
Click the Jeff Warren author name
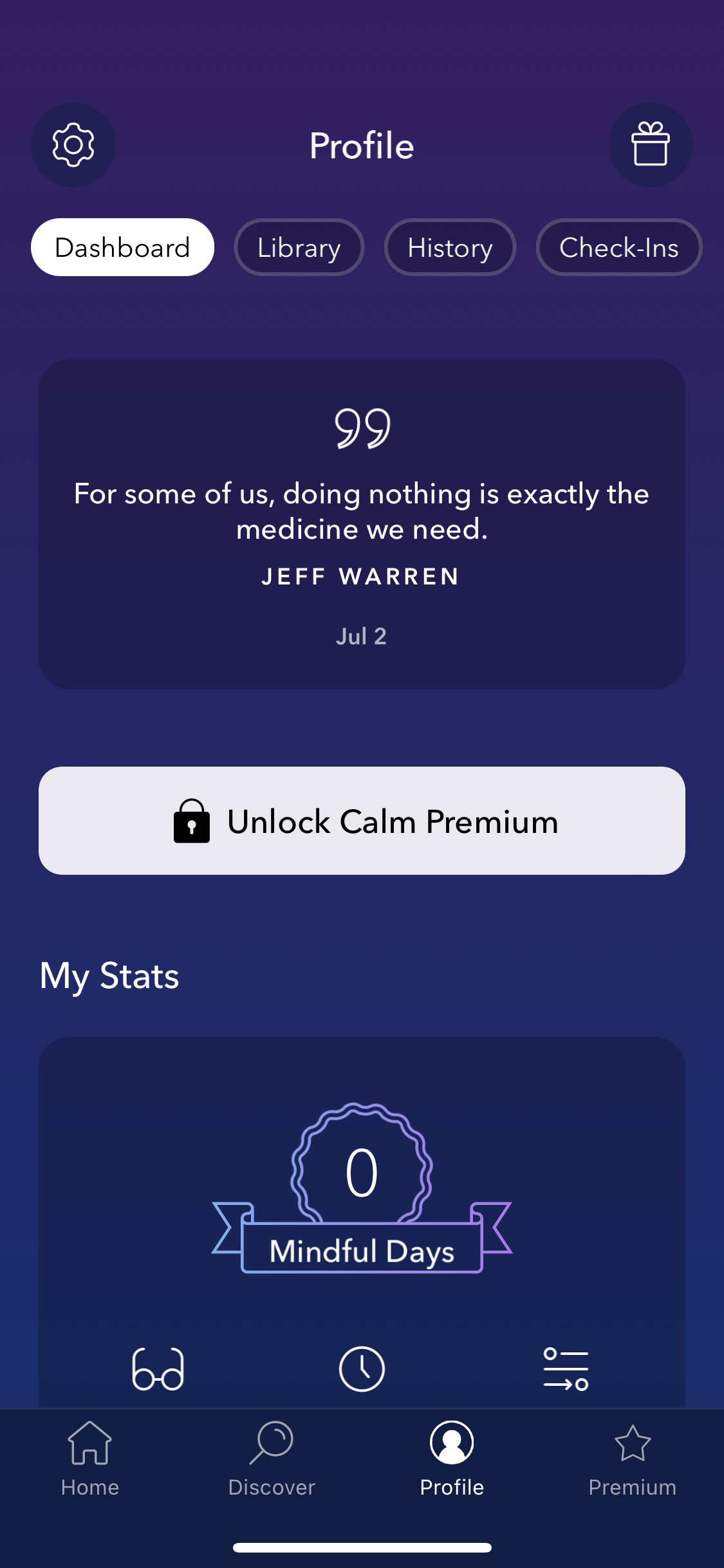(x=360, y=576)
